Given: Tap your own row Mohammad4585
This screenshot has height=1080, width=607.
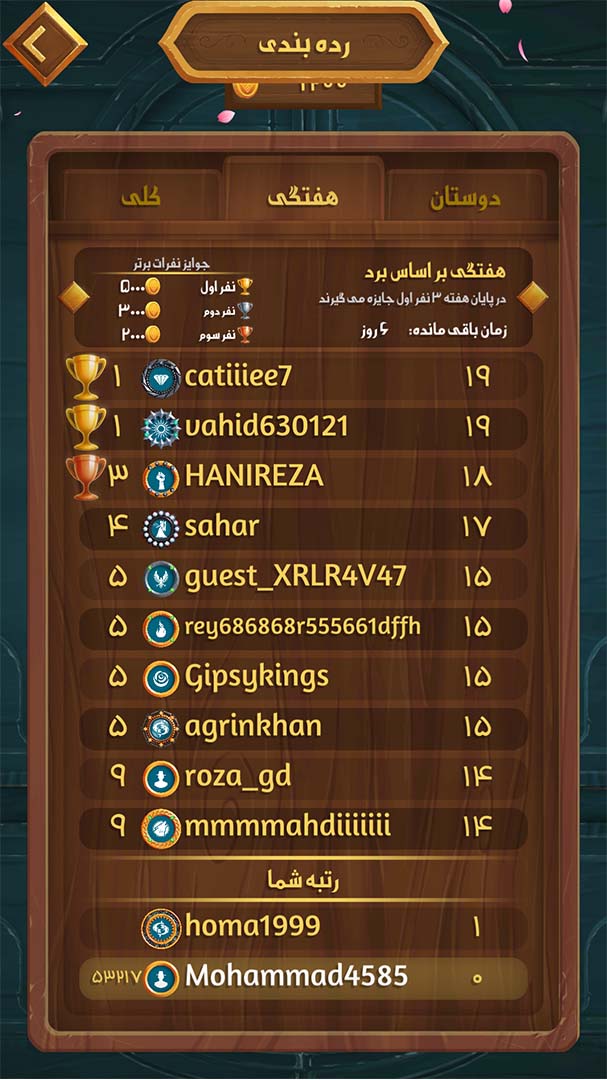Looking at the screenshot, I should [303, 977].
